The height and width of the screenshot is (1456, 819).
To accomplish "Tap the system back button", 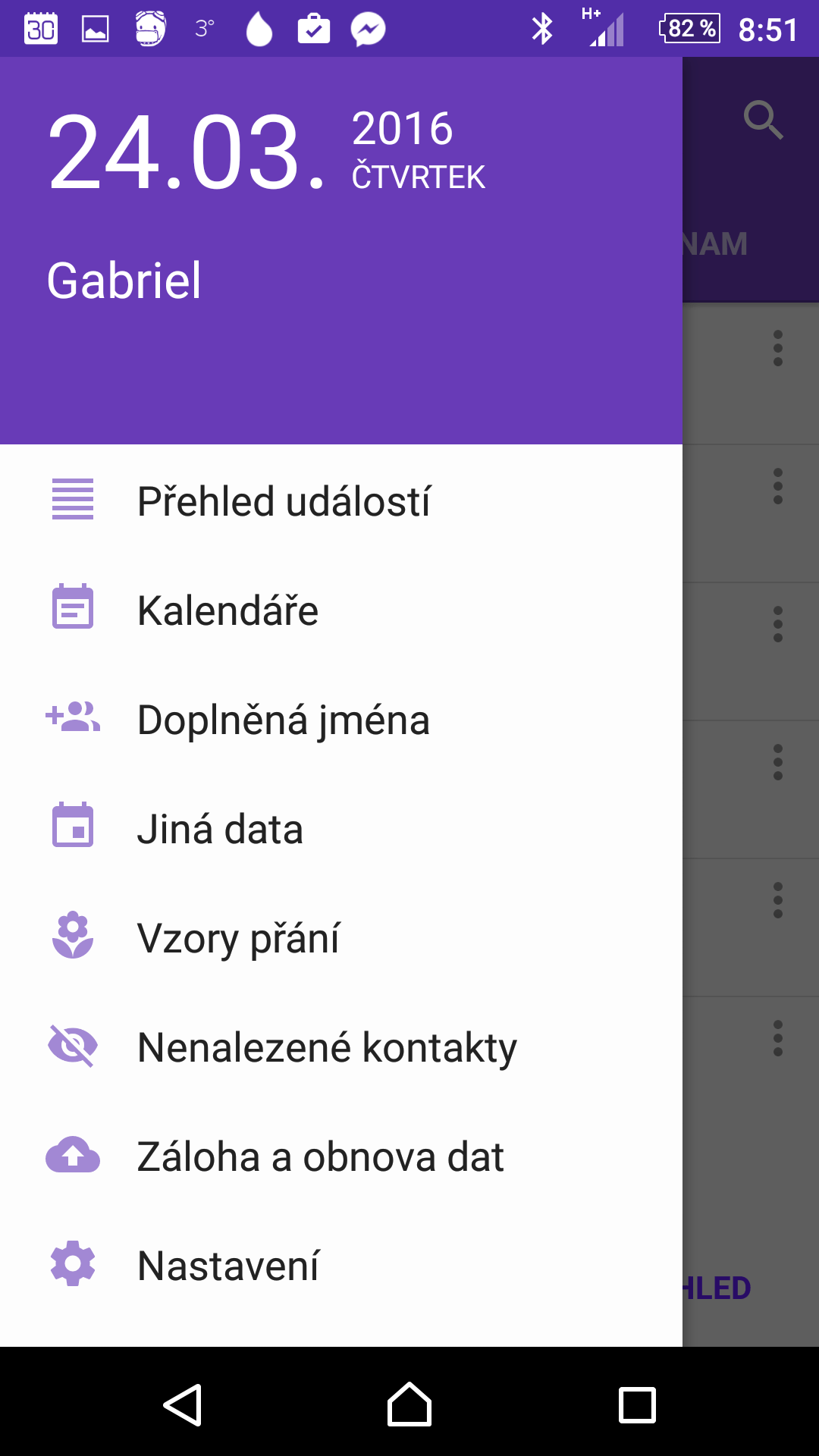I will [182, 1404].
